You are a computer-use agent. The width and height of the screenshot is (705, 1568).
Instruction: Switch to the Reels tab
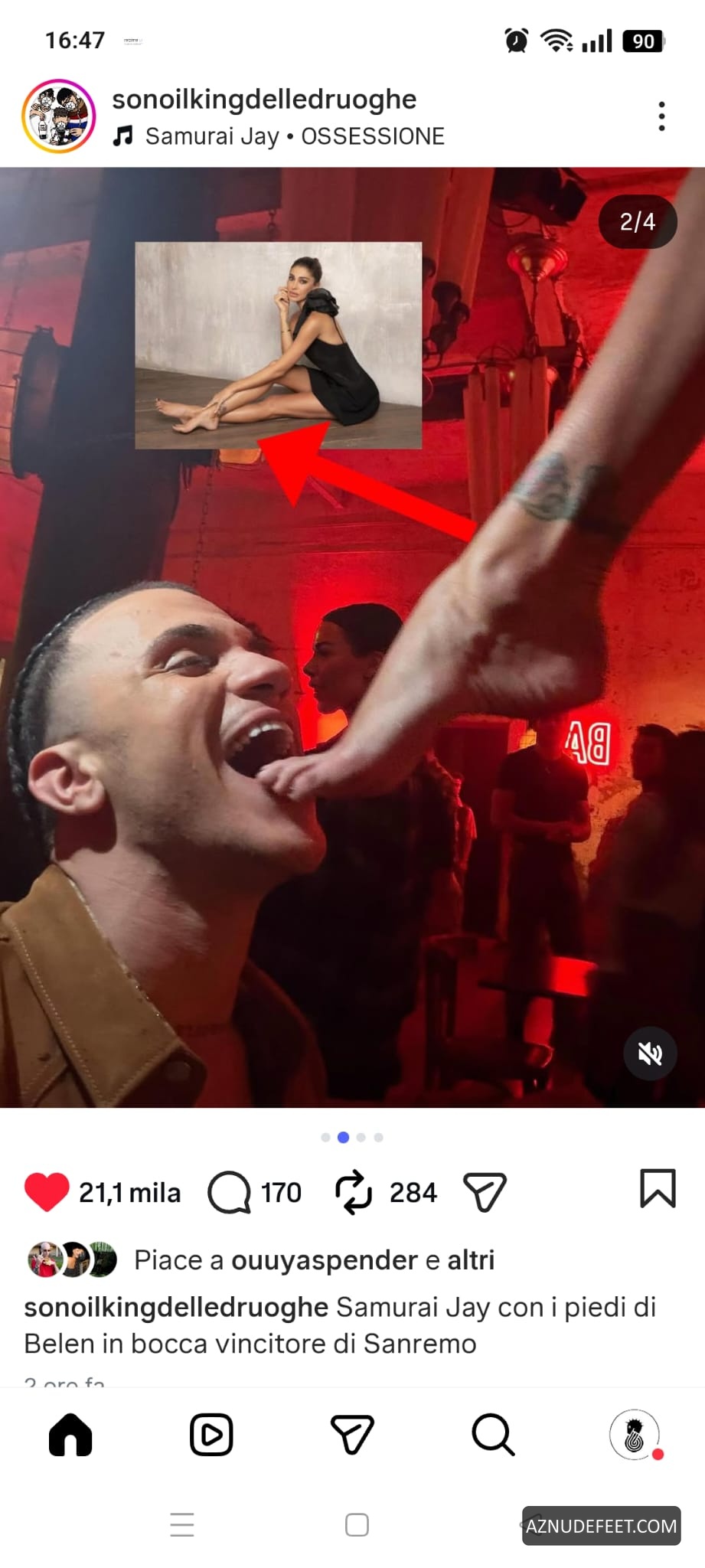211,1435
